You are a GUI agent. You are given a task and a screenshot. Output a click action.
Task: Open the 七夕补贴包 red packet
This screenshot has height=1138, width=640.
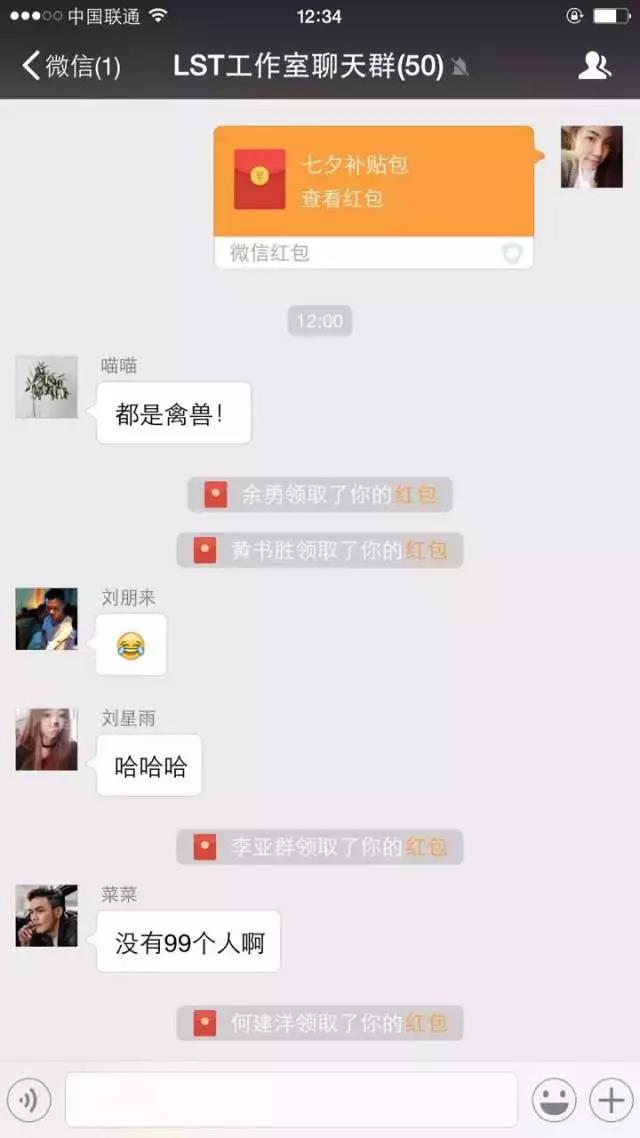(373, 182)
